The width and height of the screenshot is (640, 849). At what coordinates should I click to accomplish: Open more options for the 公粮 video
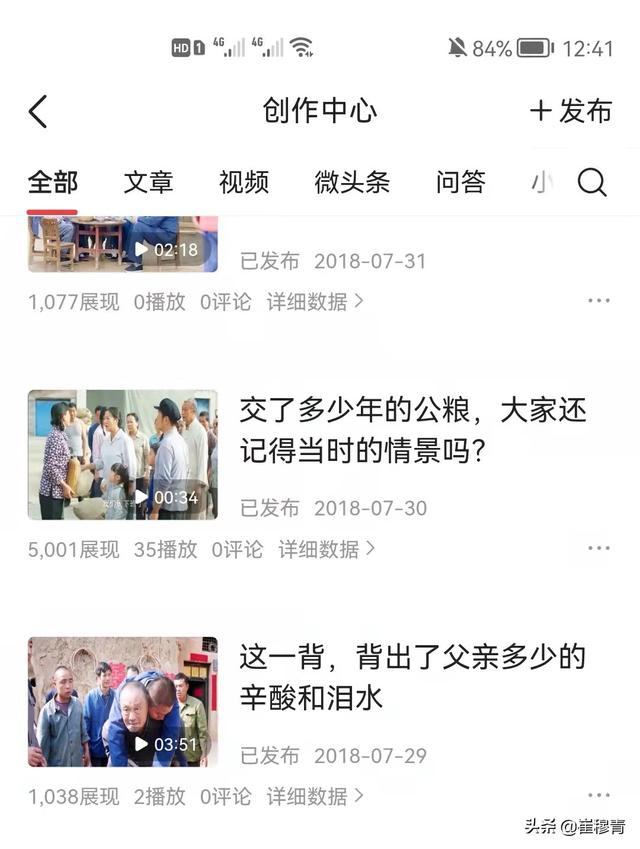pos(599,549)
